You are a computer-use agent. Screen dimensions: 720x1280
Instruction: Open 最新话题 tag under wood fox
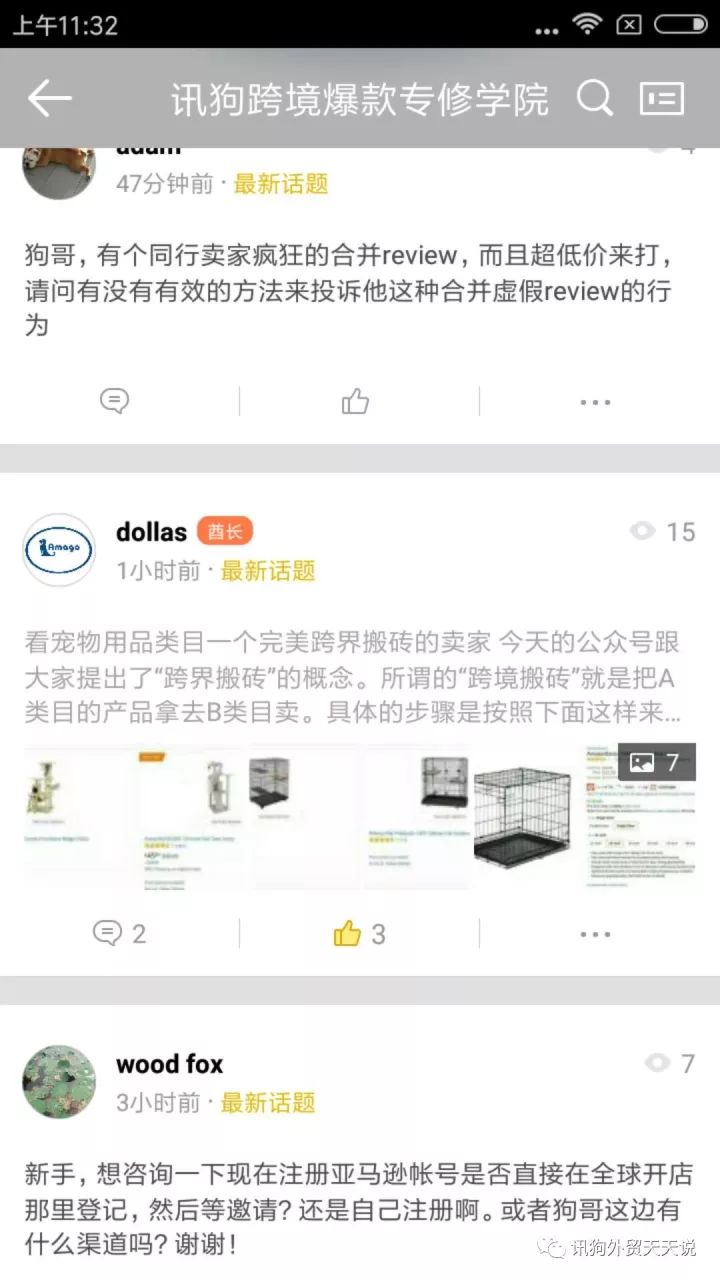point(268,1103)
